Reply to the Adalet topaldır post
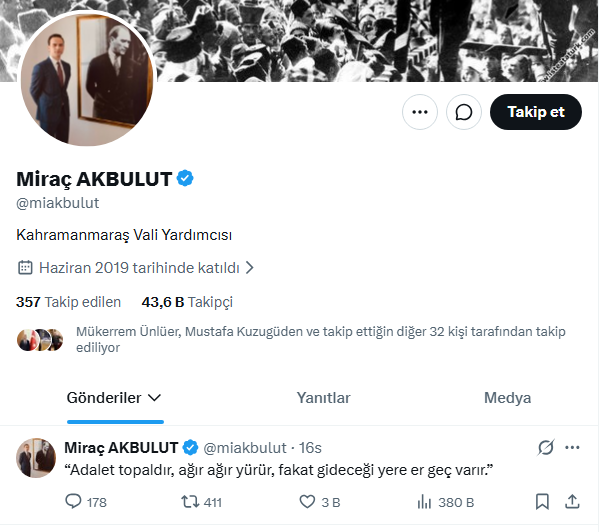 [73, 502]
